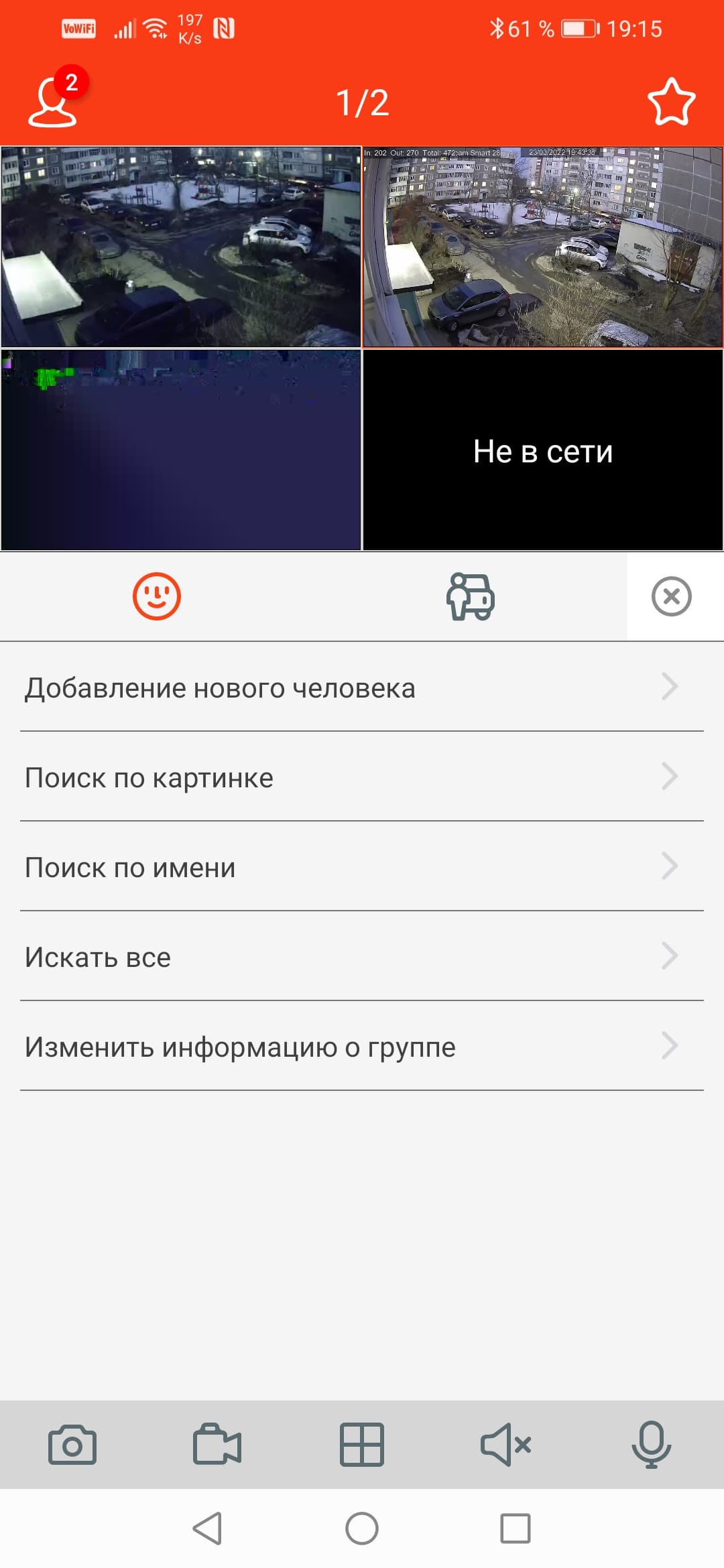Close the face recognition panel

pyautogui.click(x=671, y=596)
